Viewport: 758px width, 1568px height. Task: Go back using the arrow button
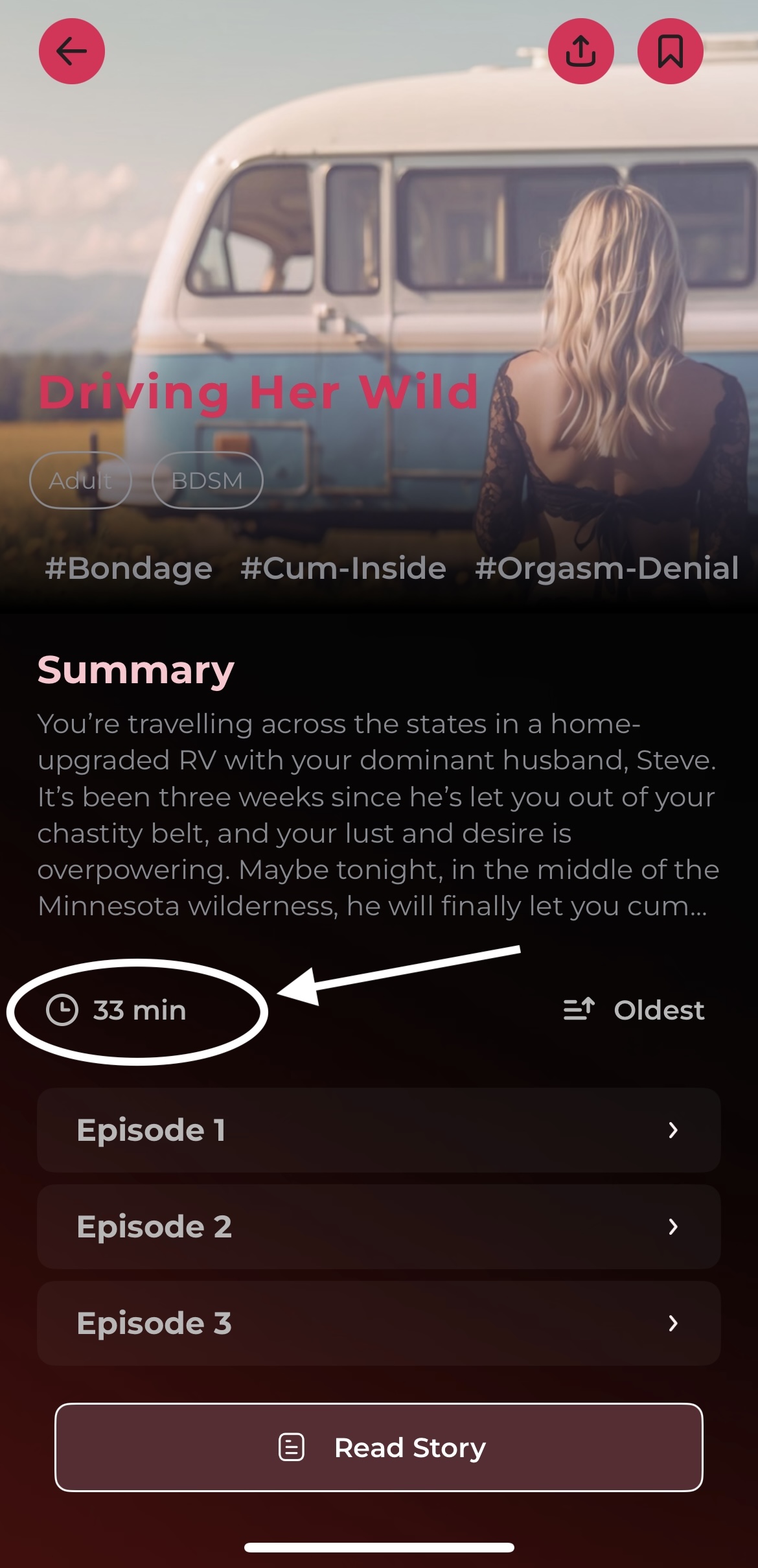coord(72,51)
